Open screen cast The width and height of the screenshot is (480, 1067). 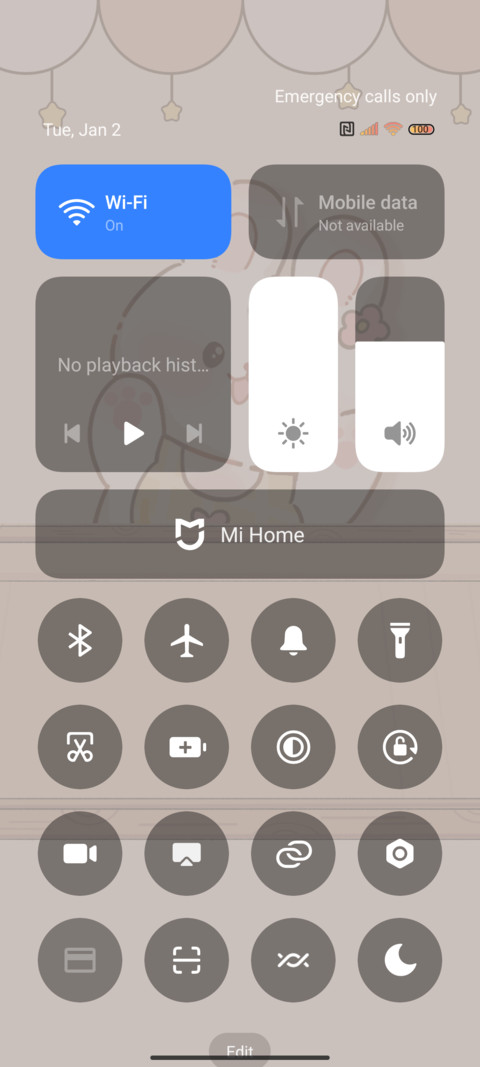click(187, 853)
